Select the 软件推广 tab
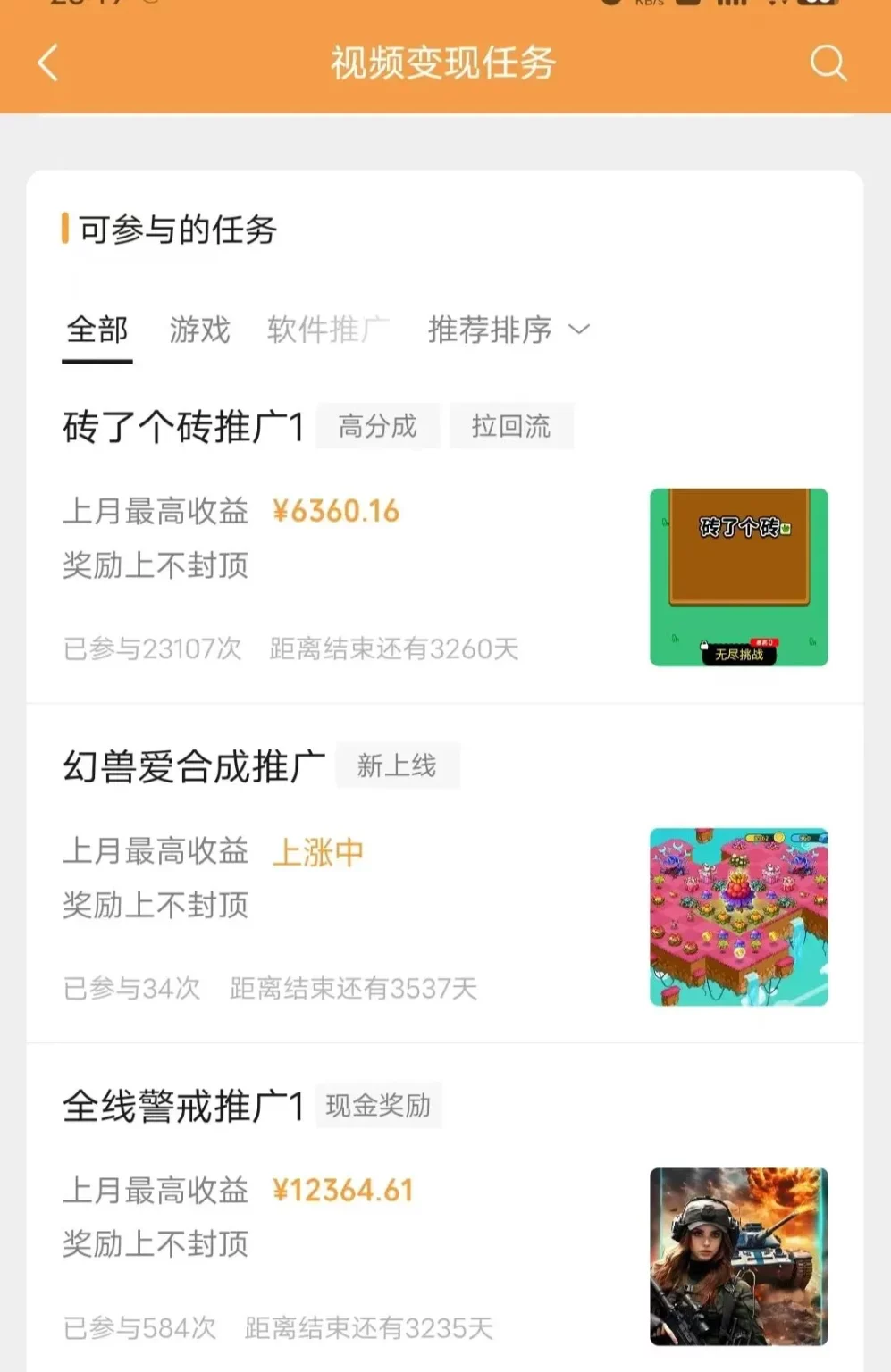The image size is (891, 1372). 327,330
